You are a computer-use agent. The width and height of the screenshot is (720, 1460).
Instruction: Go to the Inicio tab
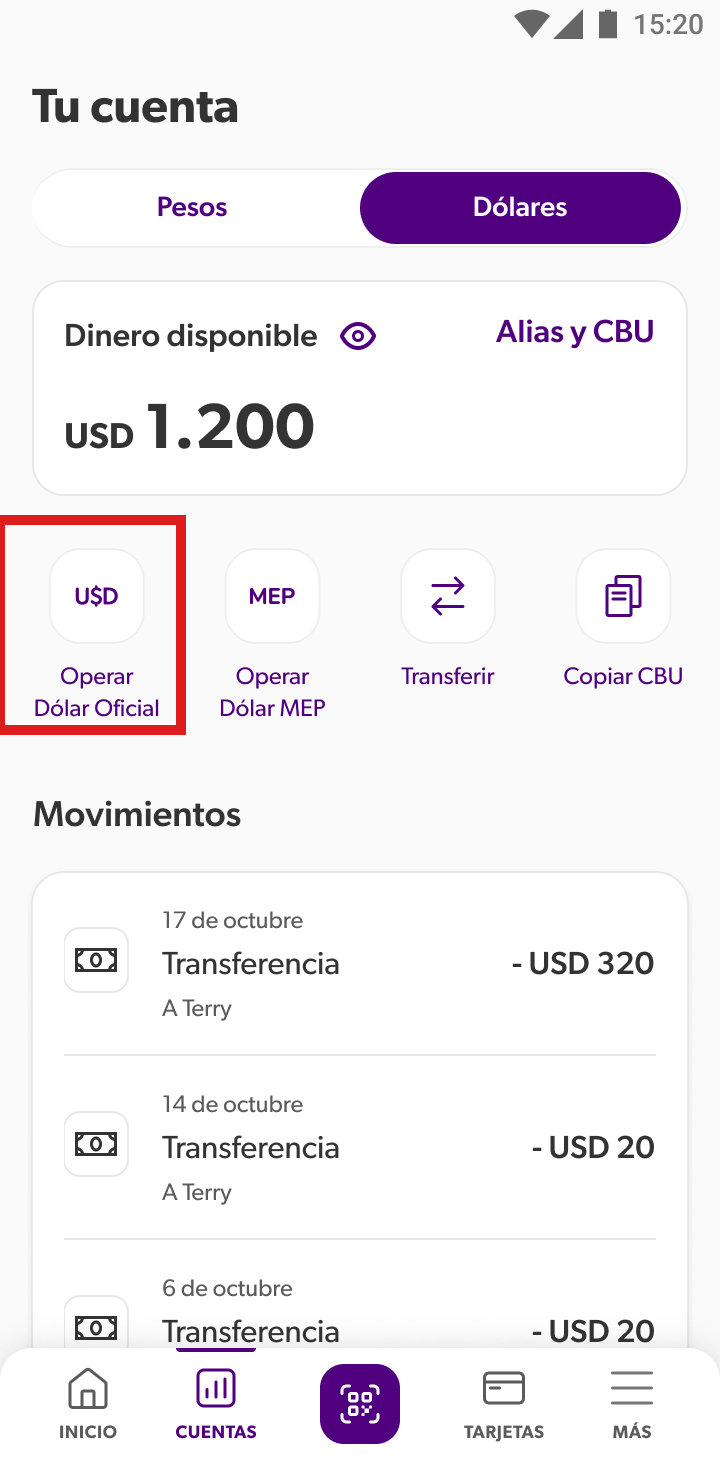(x=88, y=1404)
